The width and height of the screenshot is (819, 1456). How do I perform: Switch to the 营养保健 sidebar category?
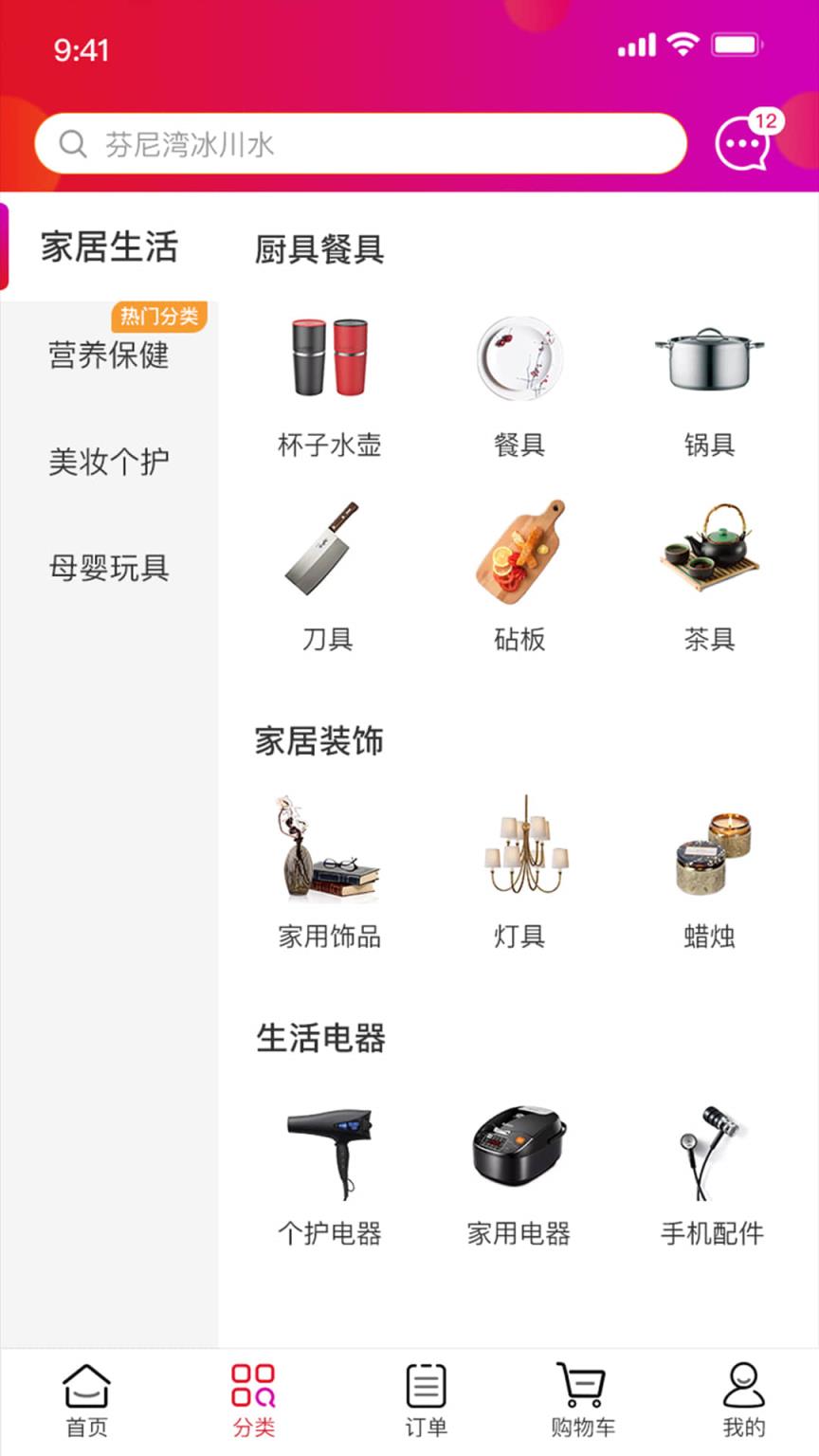[109, 357]
